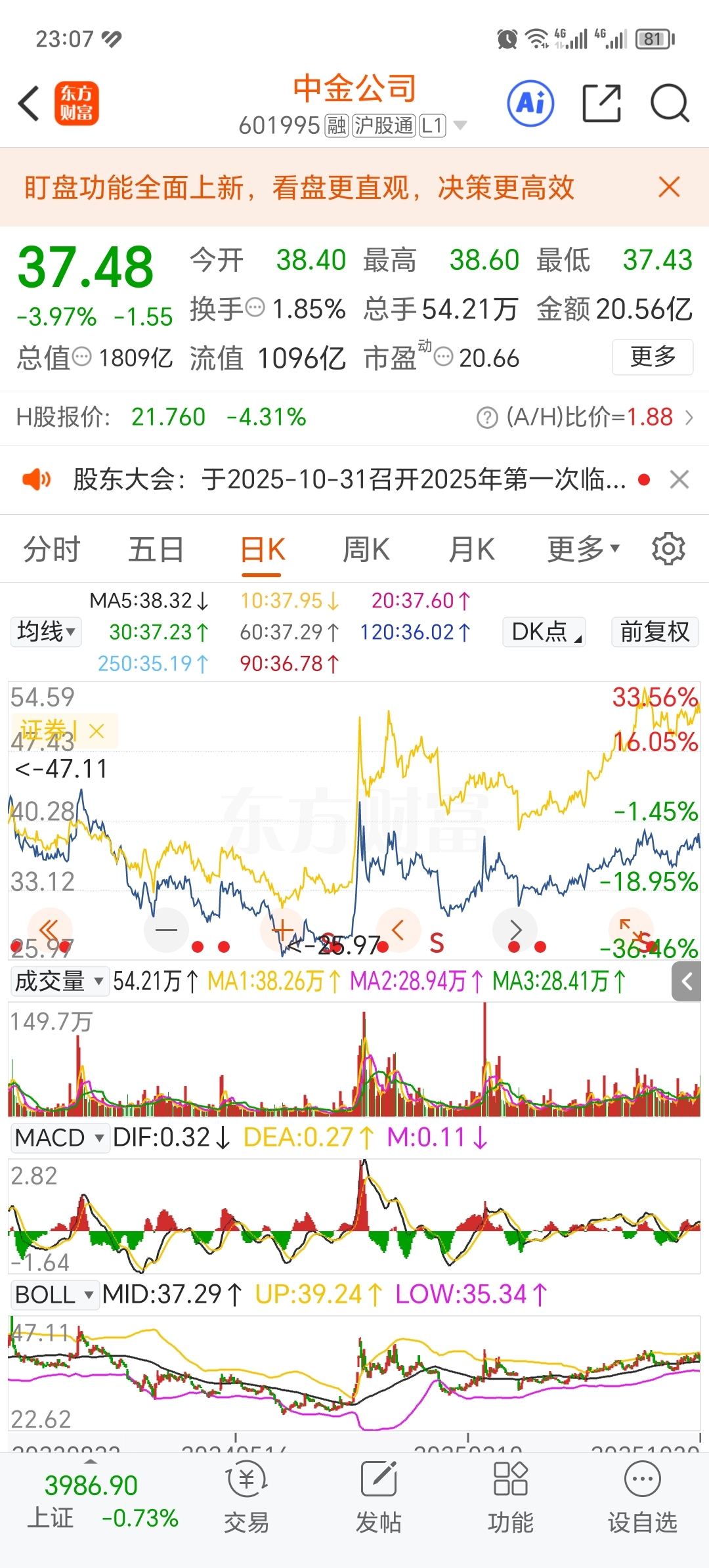Go back using the top-left arrow

30,104
